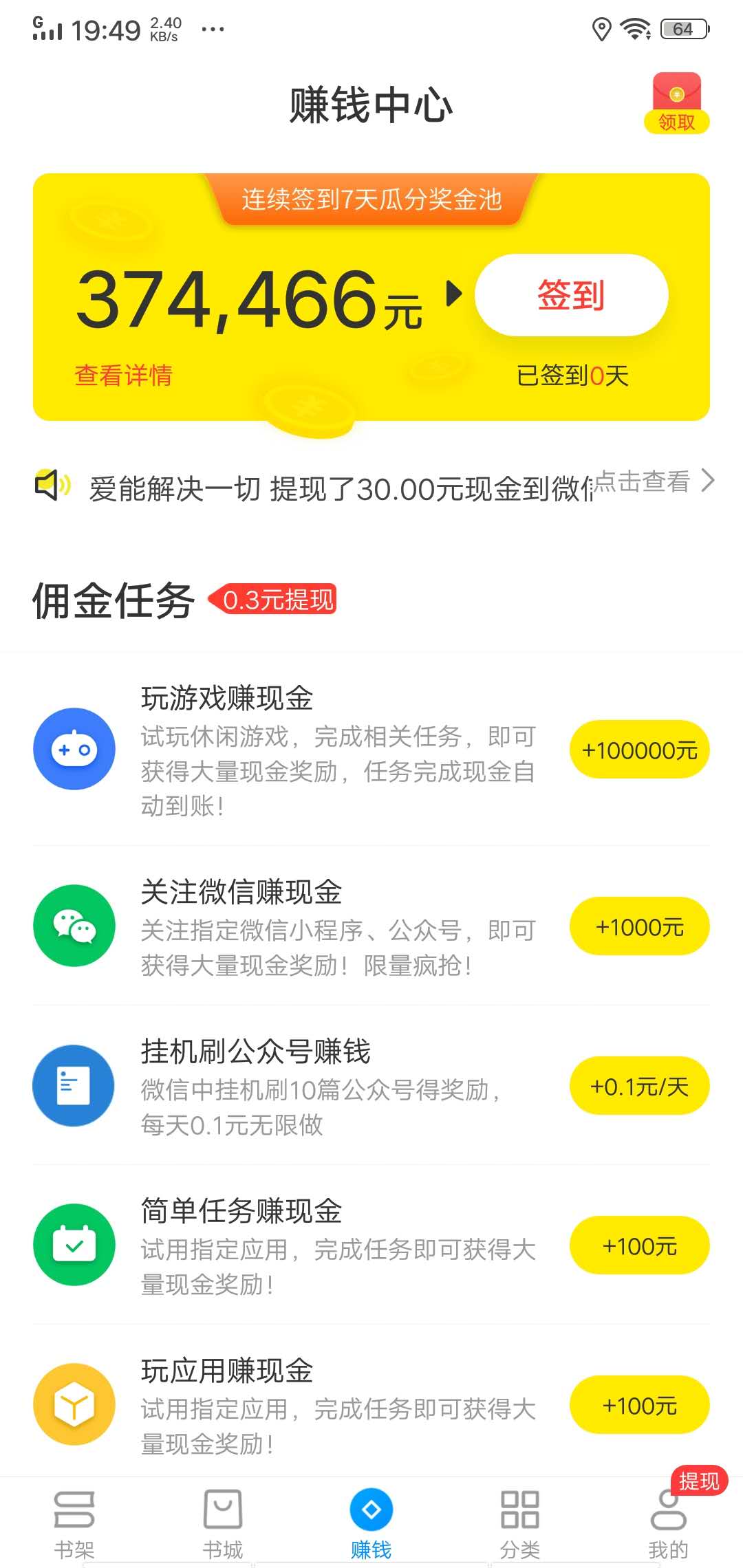Click the green calendar icon for 简单任务赚现金

click(74, 1246)
